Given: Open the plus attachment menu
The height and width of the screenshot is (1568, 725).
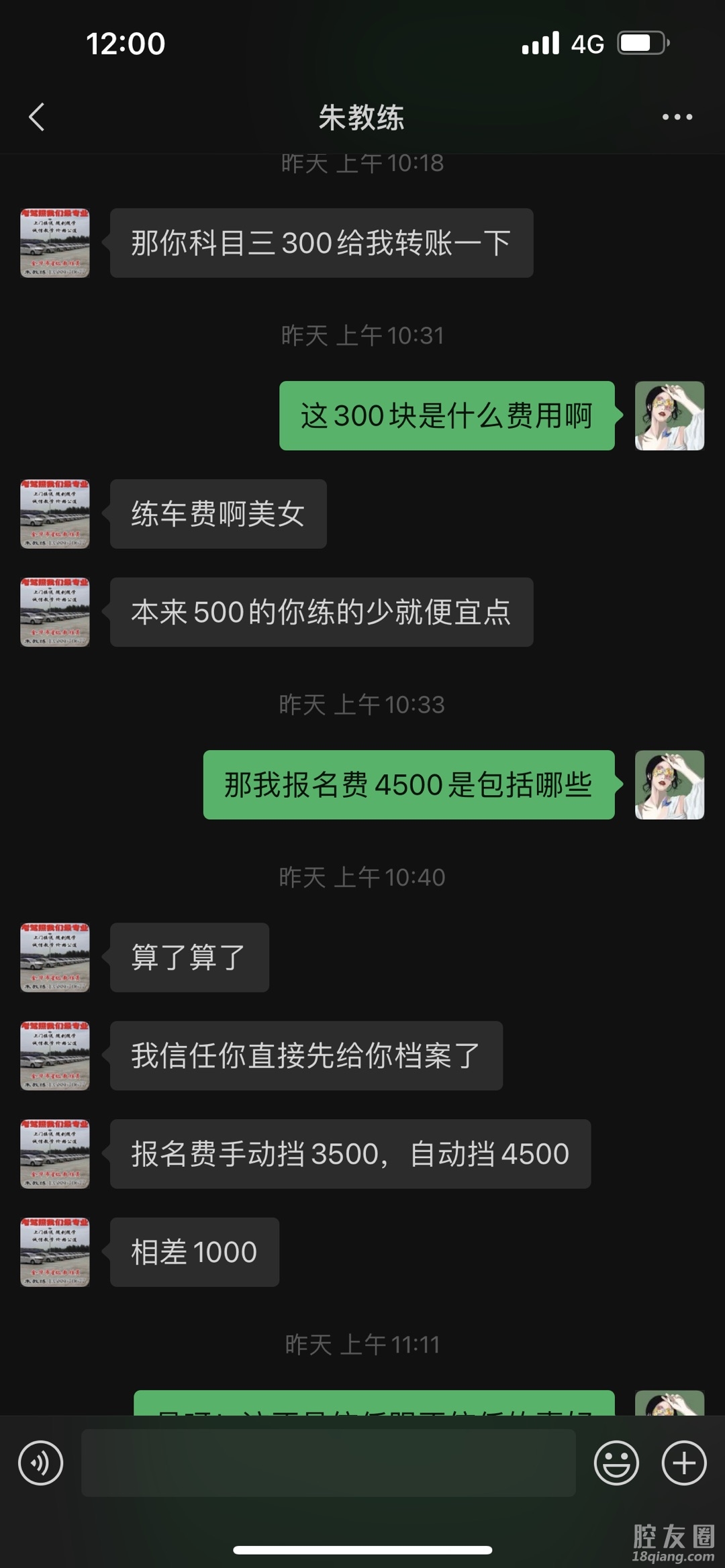Looking at the screenshot, I should coord(684,1463).
